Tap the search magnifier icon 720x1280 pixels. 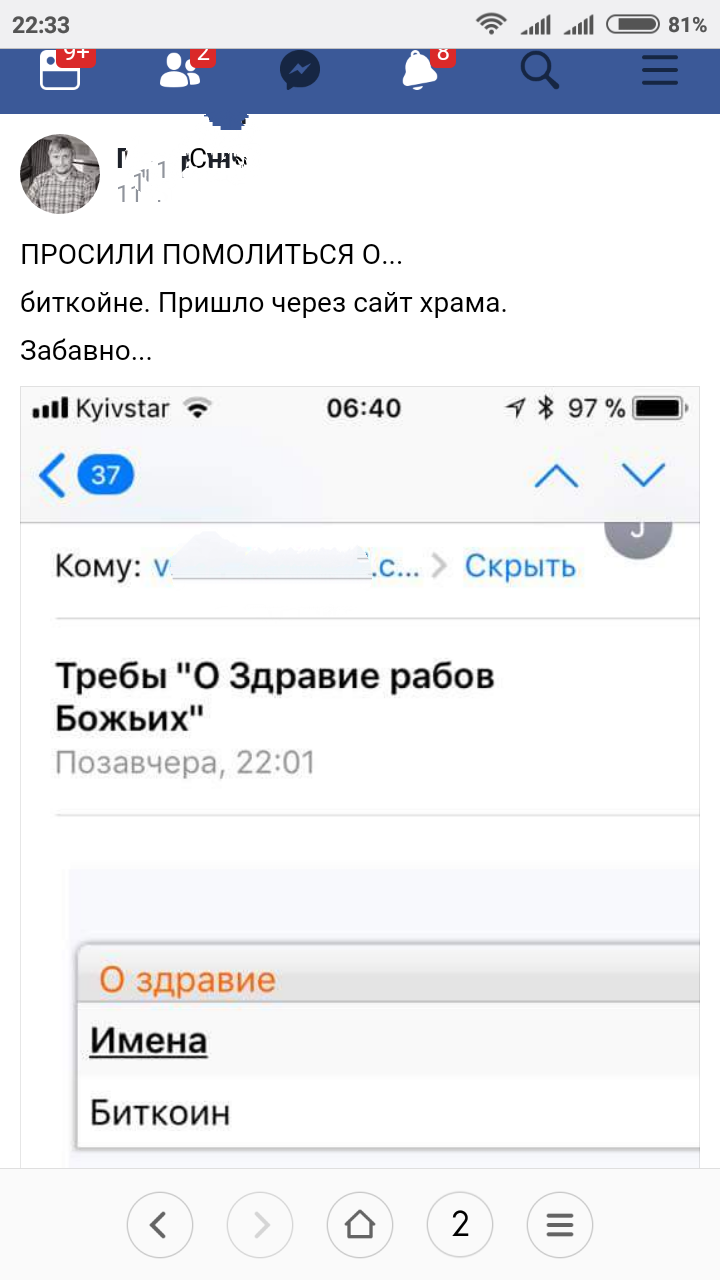[x=540, y=71]
